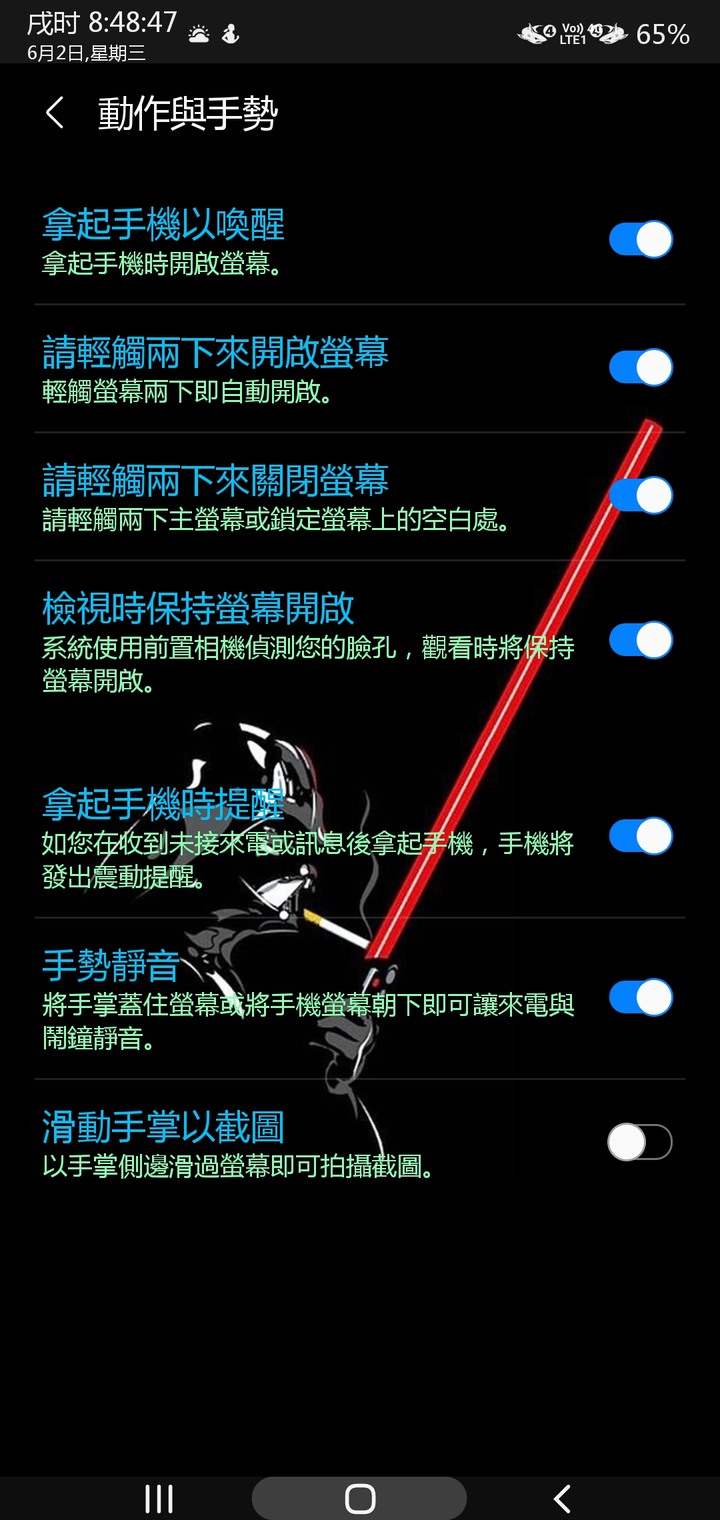Turn off 拿起手機以喚醒 switch
The height and width of the screenshot is (1520, 720).
[640, 240]
